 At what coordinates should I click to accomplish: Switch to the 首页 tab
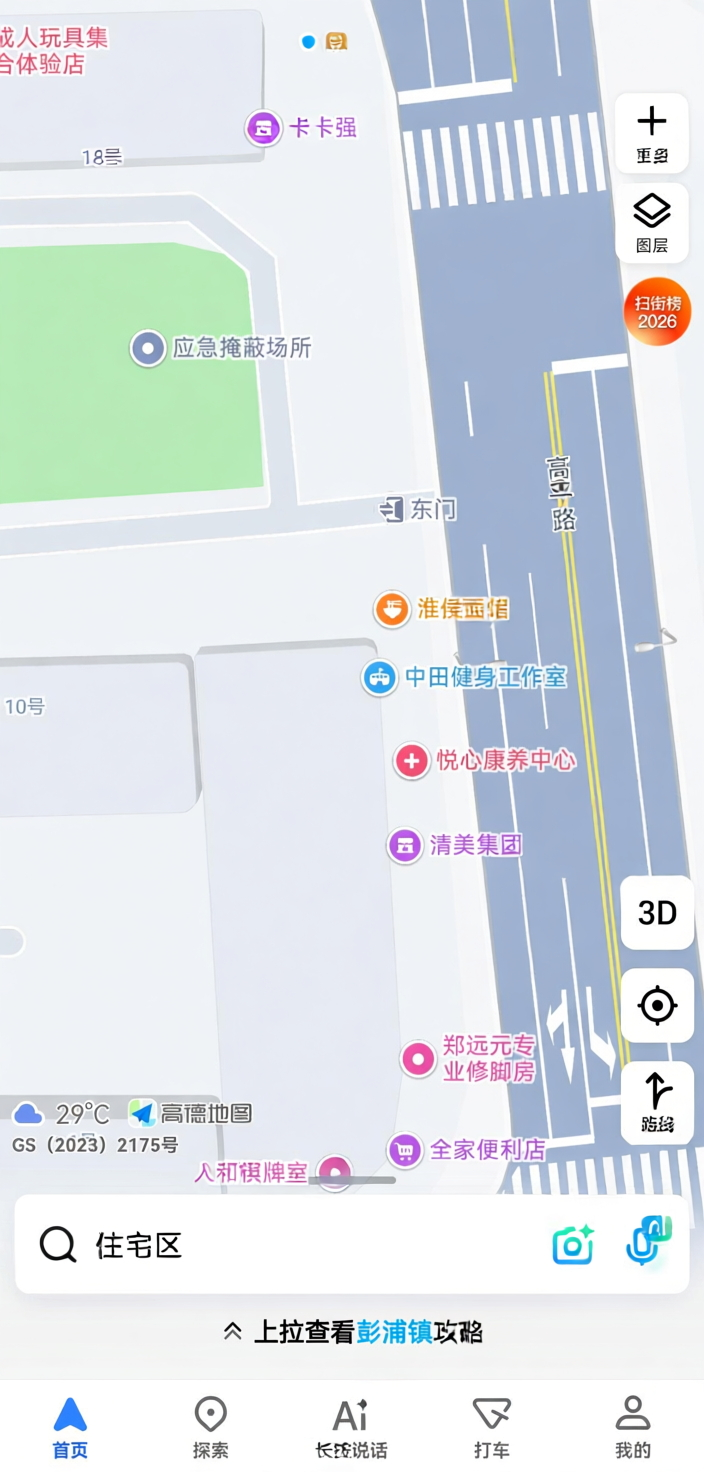tap(70, 1427)
